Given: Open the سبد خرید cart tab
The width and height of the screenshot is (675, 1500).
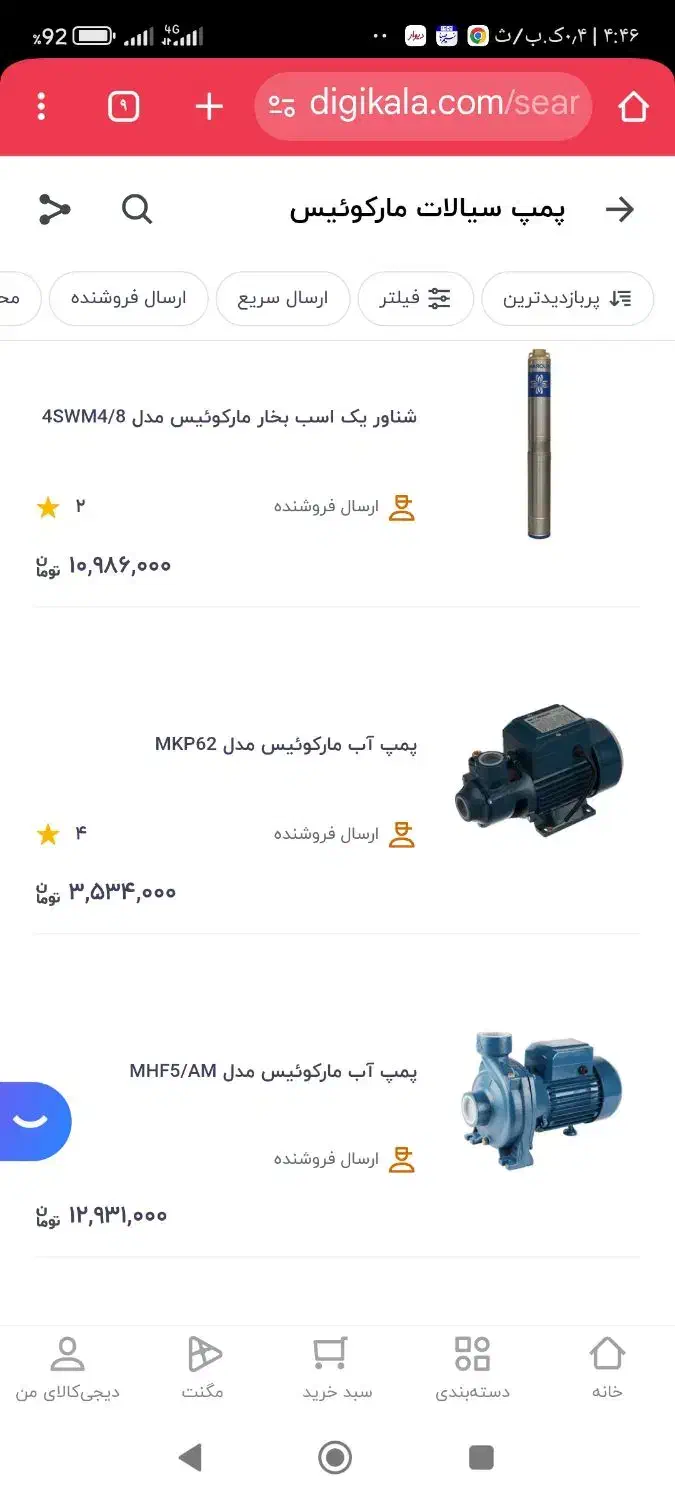Looking at the screenshot, I should pyautogui.click(x=337, y=1368).
